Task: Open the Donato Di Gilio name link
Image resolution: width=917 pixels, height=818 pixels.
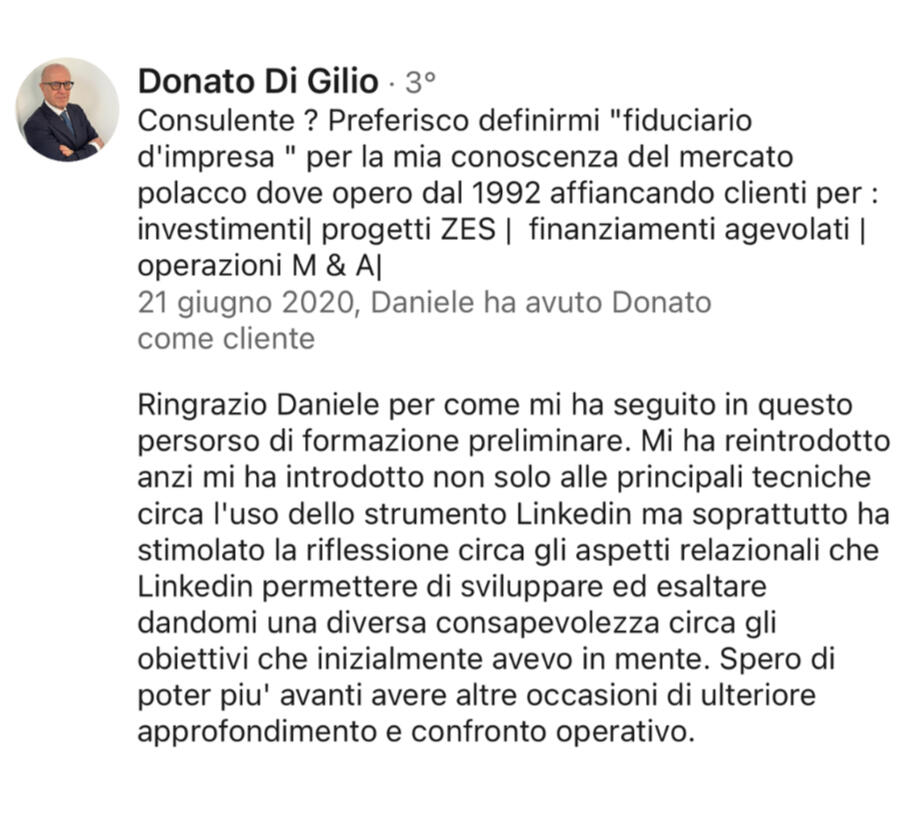Action: coord(257,80)
